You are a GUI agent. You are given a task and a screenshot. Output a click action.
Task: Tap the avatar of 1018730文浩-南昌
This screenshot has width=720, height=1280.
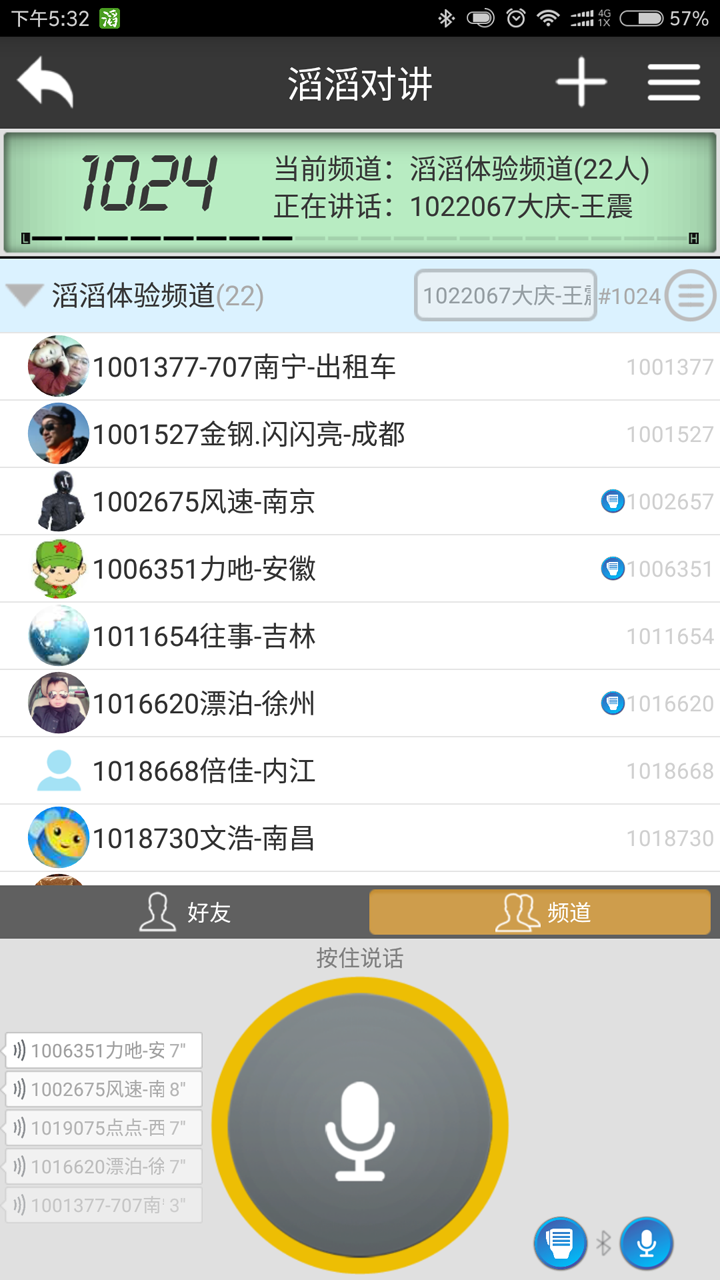pyautogui.click(x=58, y=838)
